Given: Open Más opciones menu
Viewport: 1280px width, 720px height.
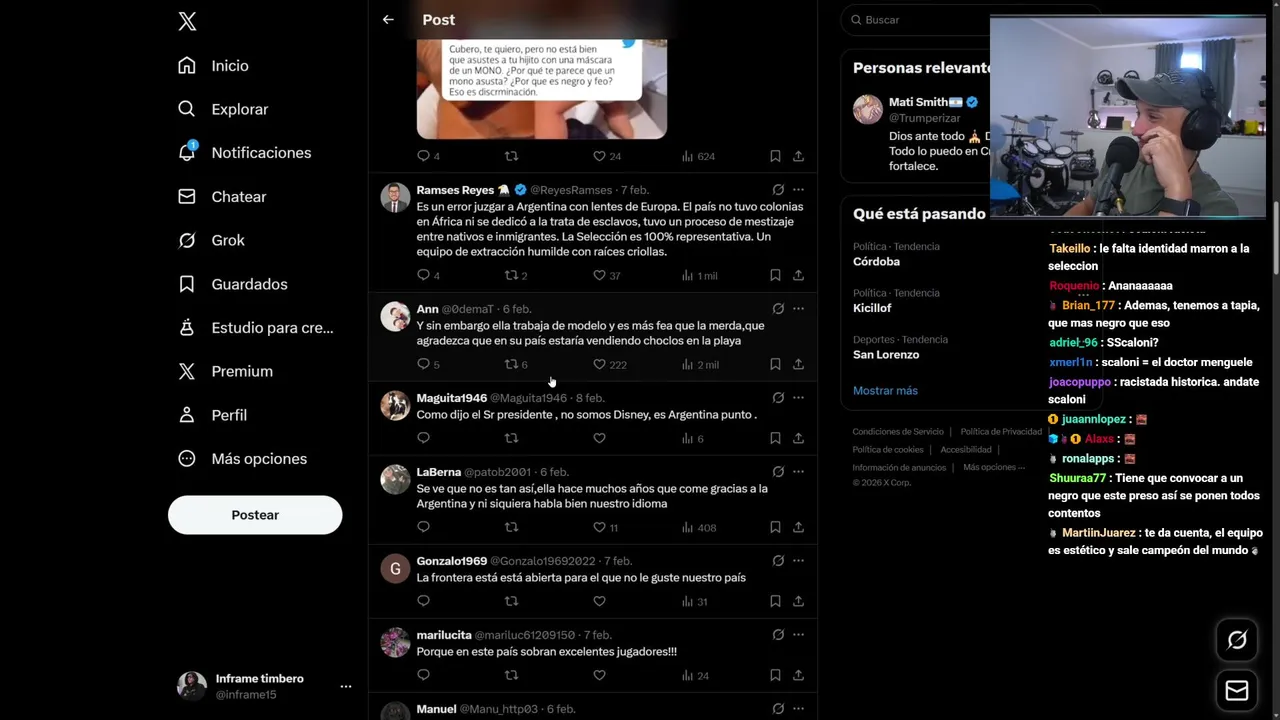Looking at the screenshot, I should pos(258,459).
